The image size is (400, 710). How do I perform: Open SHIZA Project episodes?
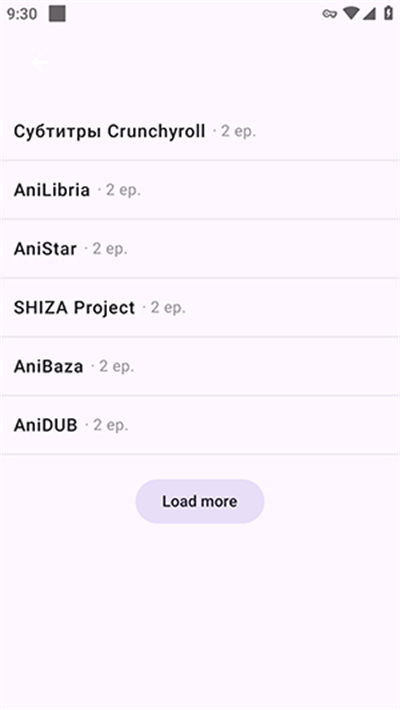point(200,307)
